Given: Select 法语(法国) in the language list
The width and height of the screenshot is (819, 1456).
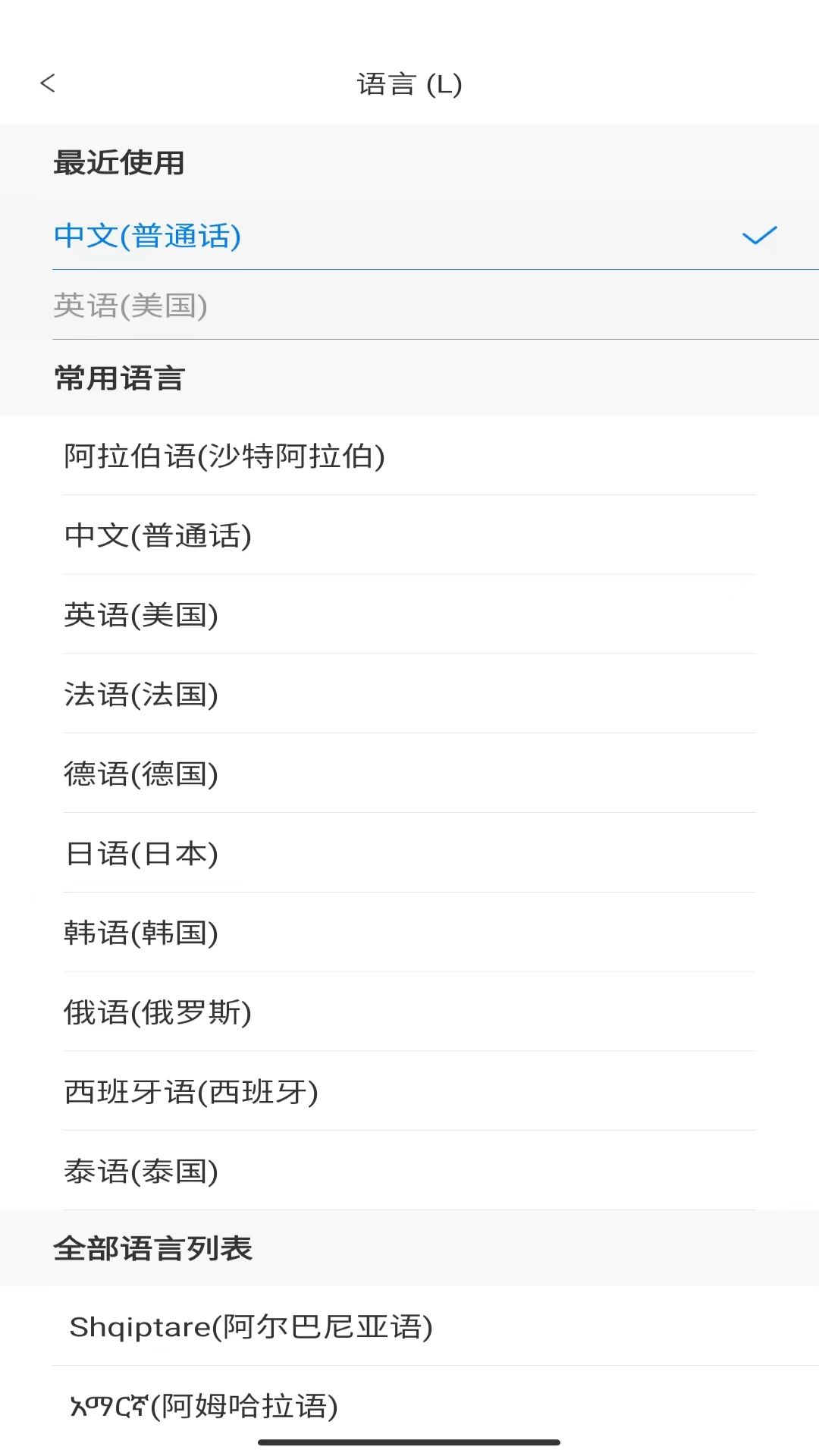Looking at the screenshot, I should (x=142, y=694).
